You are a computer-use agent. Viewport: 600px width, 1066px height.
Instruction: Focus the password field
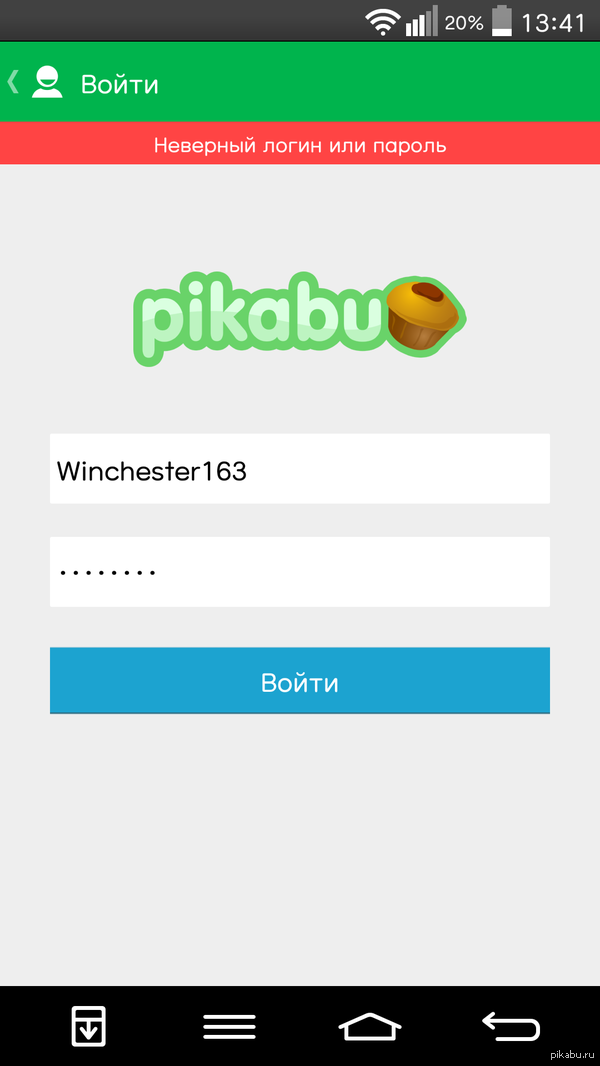pos(300,572)
